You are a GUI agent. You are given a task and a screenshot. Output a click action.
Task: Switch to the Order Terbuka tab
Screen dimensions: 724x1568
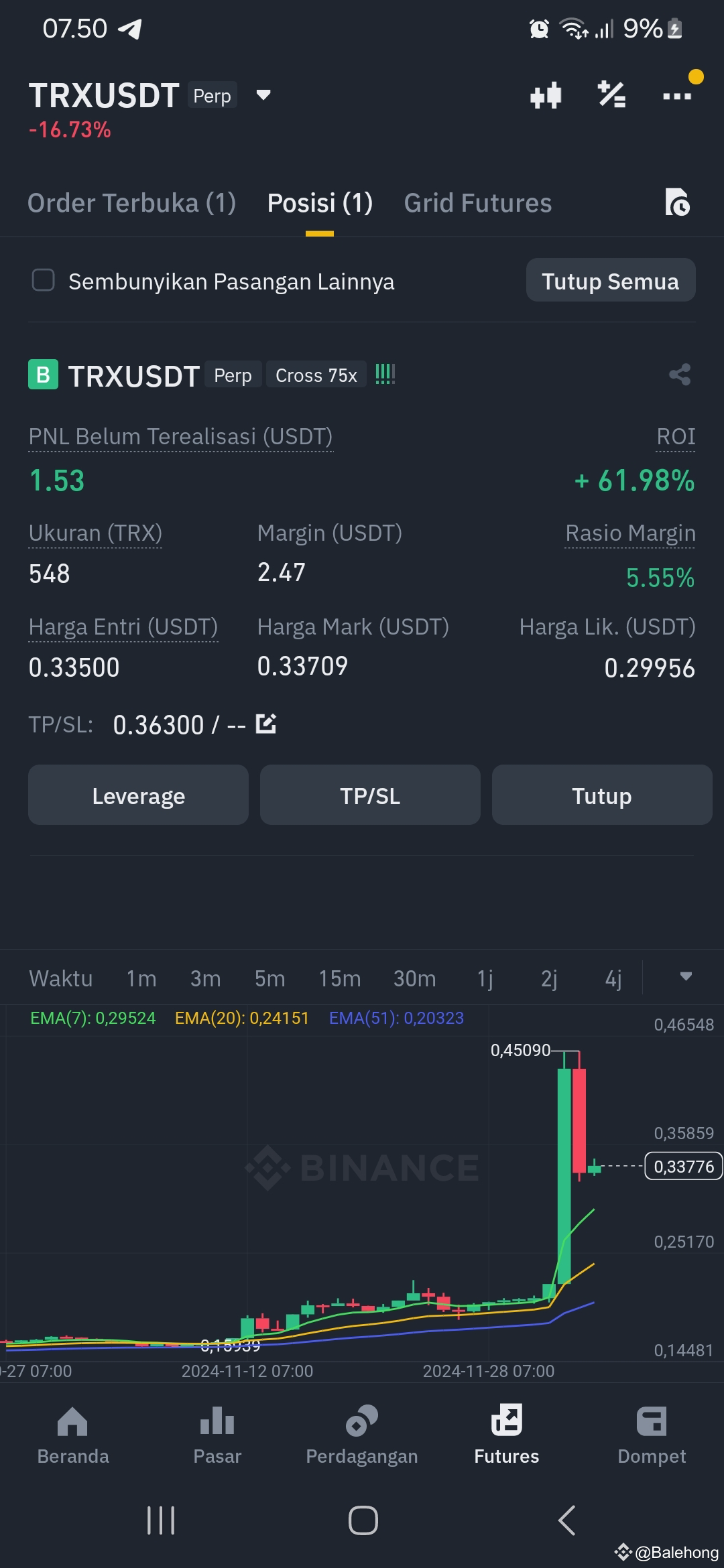pos(131,202)
